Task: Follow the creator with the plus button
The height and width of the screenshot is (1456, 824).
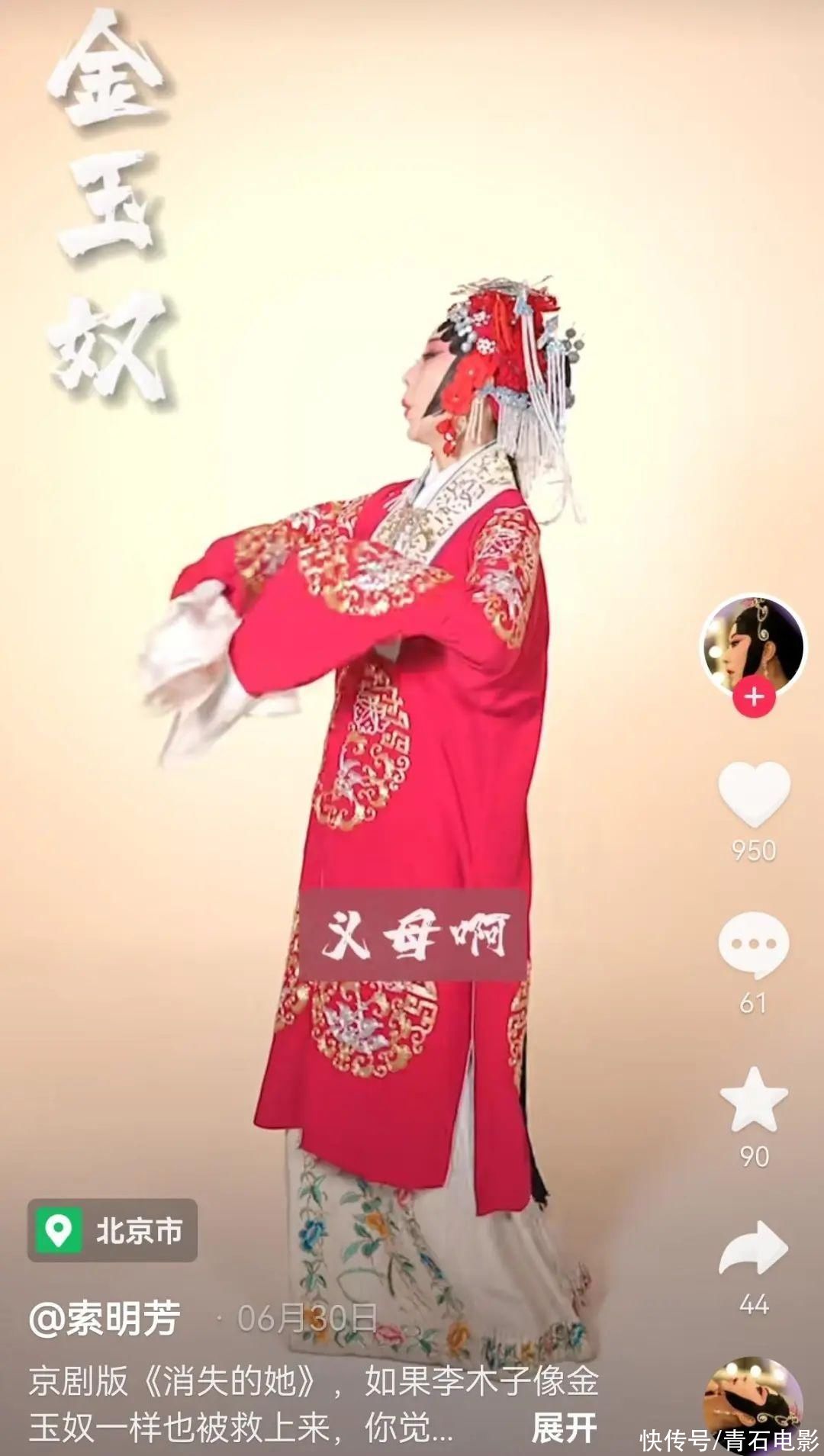Action: point(754,697)
